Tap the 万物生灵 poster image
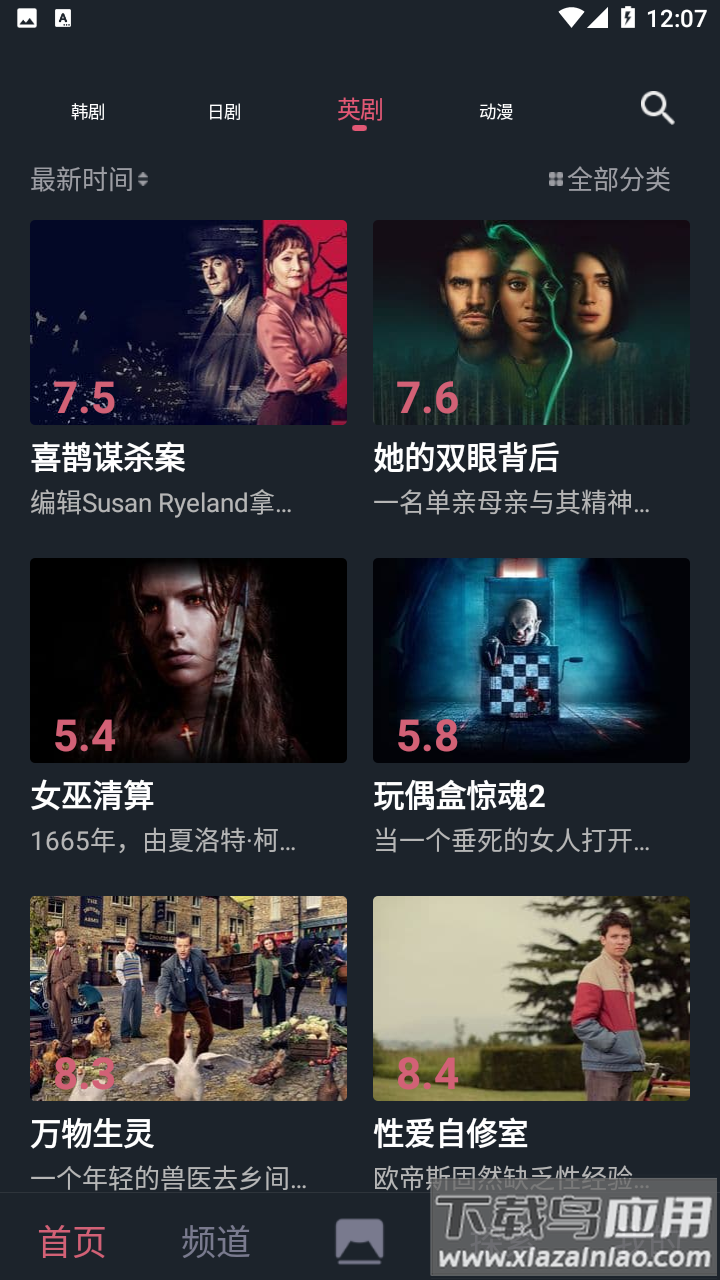The height and width of the screenshot is (1280, 720). [x=188, y=998]
